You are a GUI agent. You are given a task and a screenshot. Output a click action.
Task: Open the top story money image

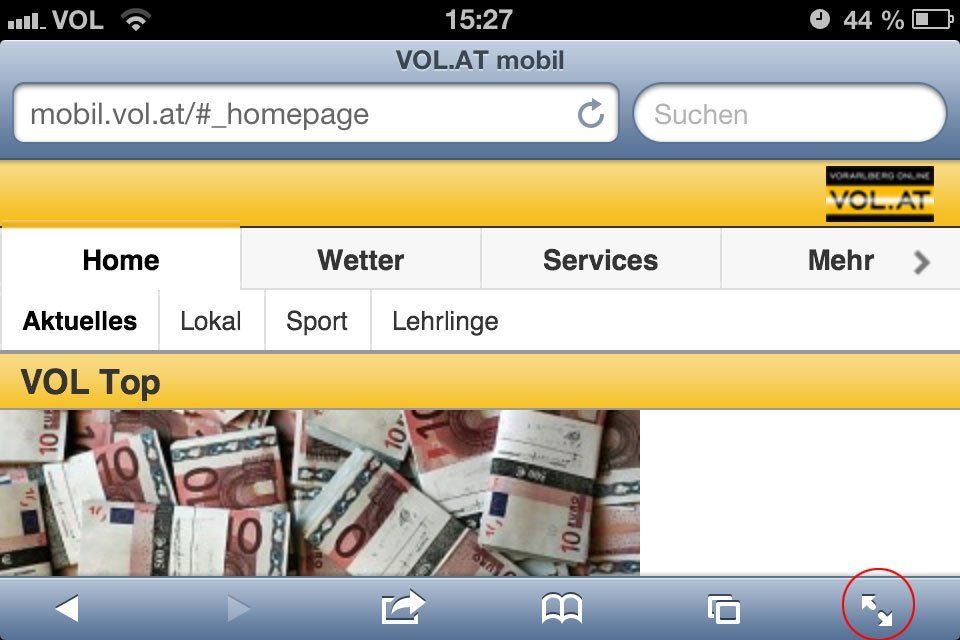[320, 492]
